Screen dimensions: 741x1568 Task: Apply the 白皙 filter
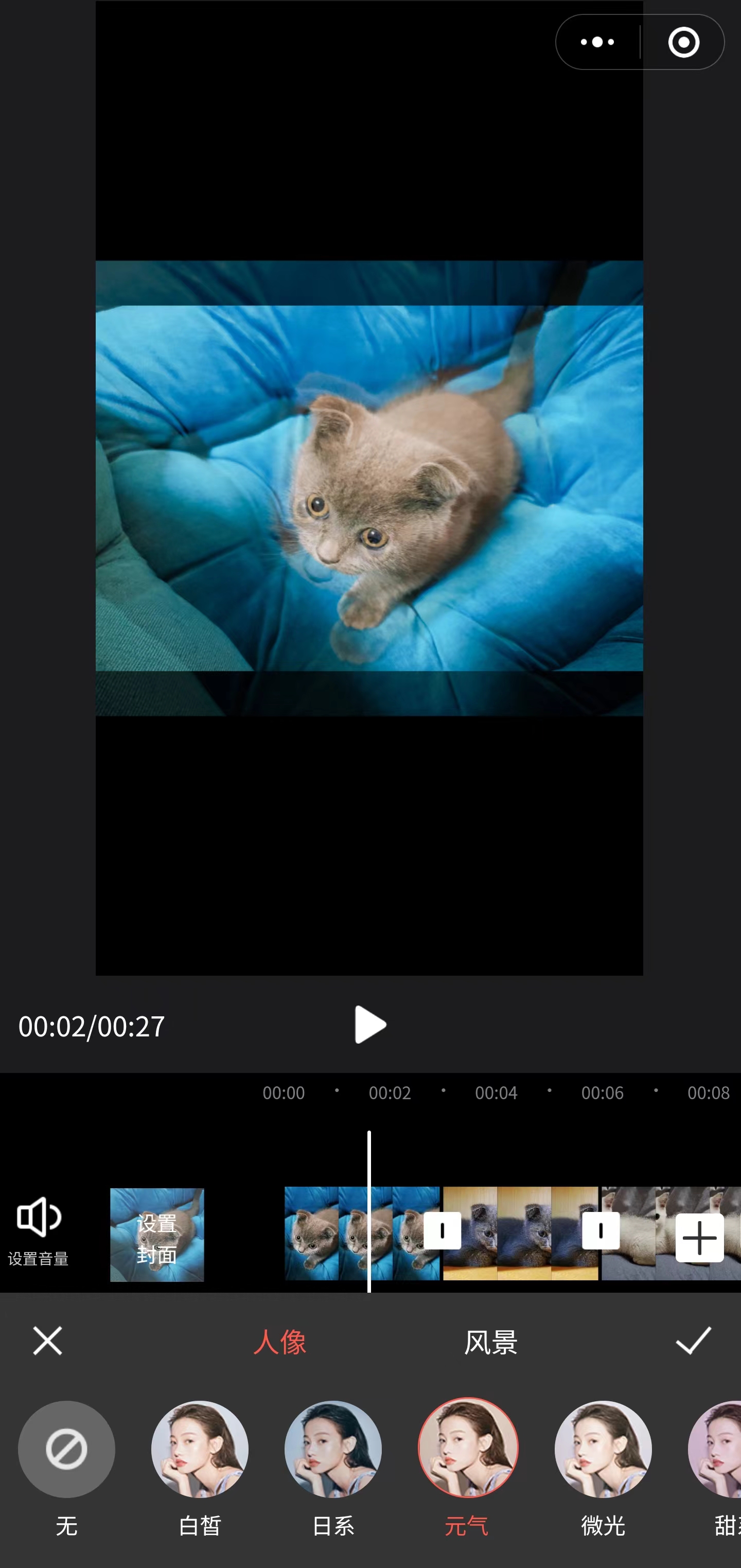[200, 1449]
